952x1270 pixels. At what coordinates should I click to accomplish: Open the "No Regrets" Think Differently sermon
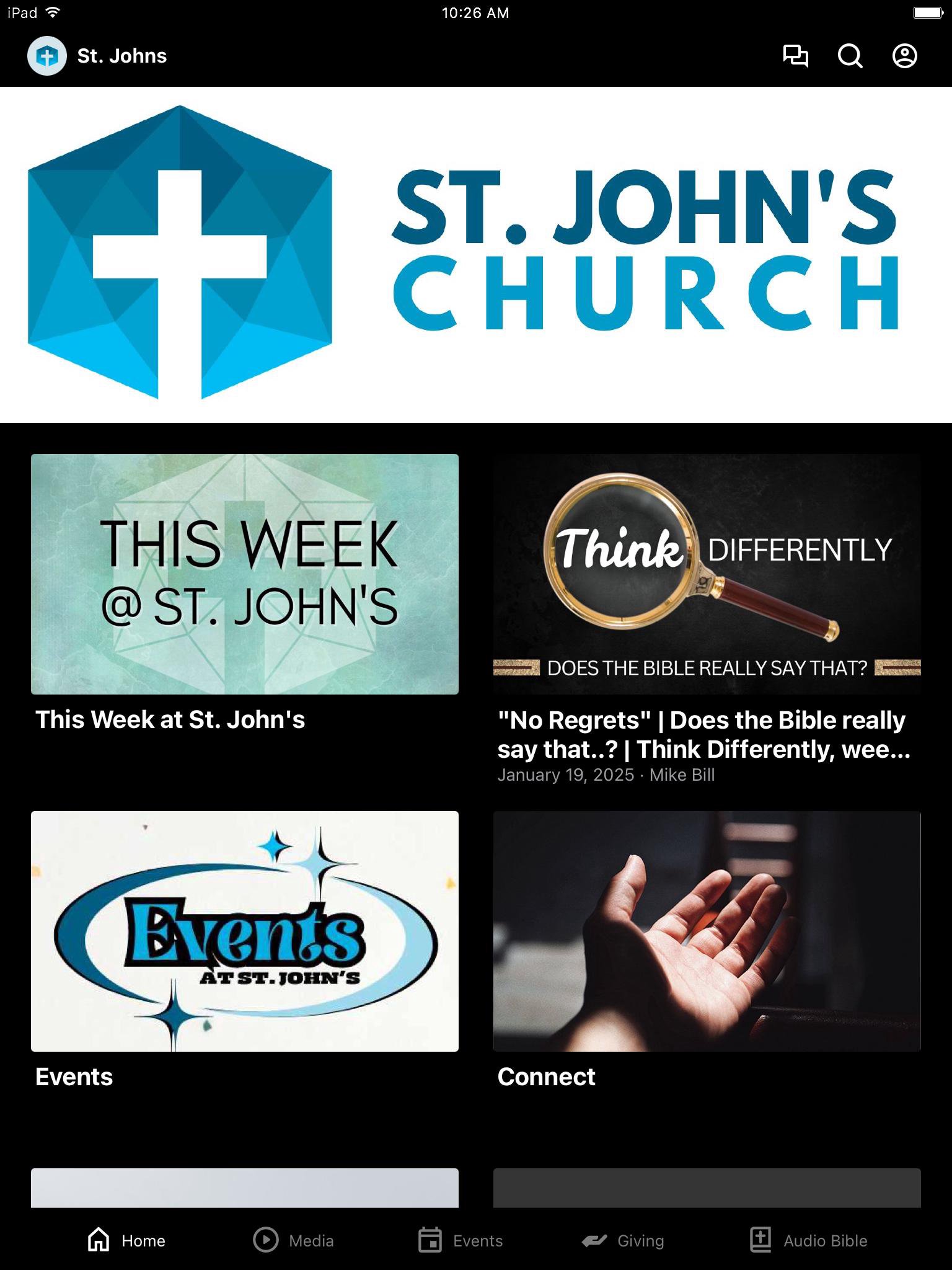point(707,574)
